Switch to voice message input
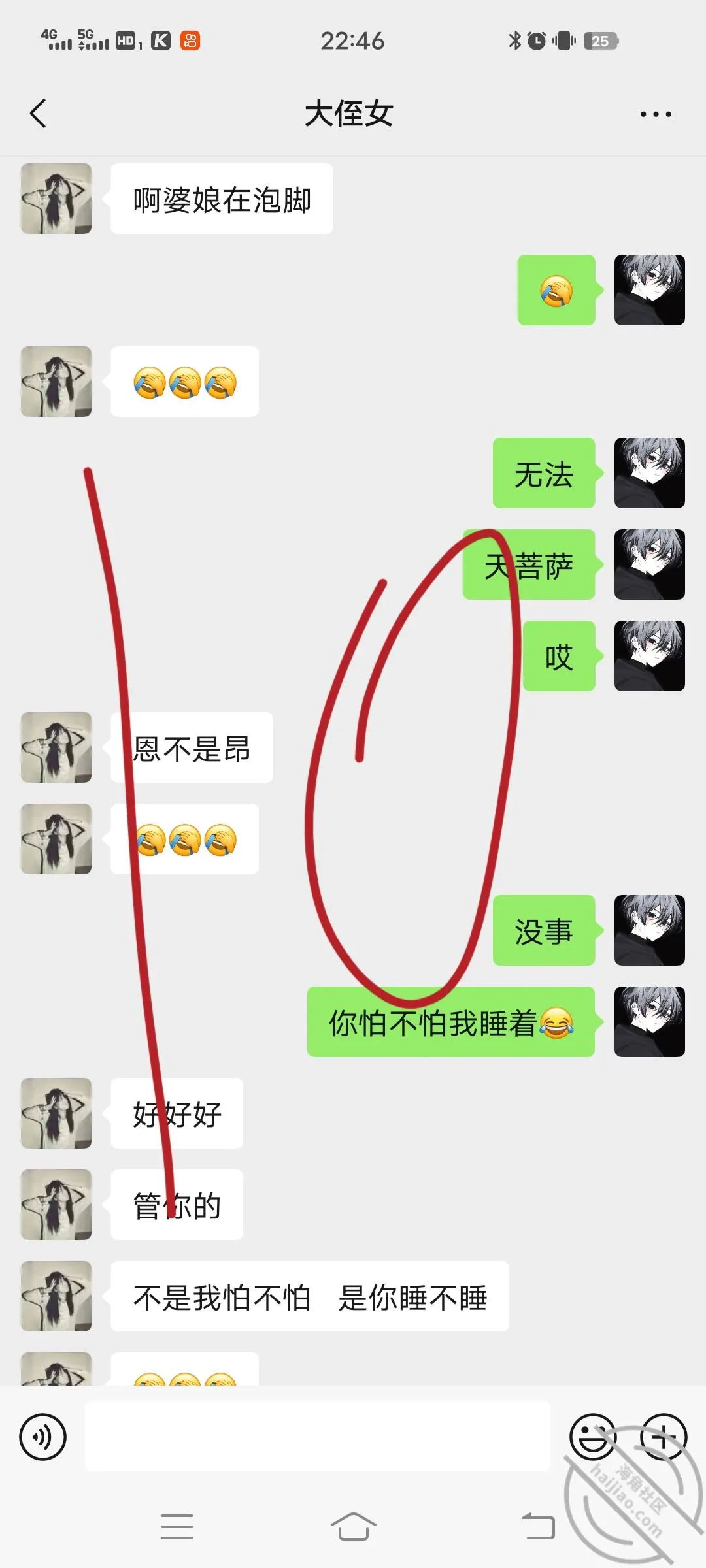706x1568 pixels. 43,1437
